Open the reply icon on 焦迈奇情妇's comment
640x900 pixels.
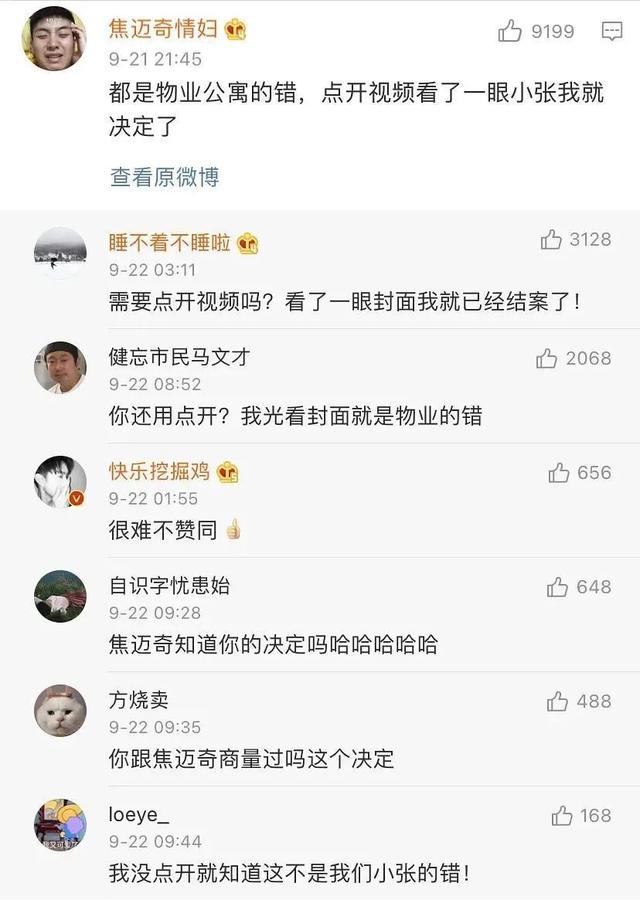pos(611,32)
